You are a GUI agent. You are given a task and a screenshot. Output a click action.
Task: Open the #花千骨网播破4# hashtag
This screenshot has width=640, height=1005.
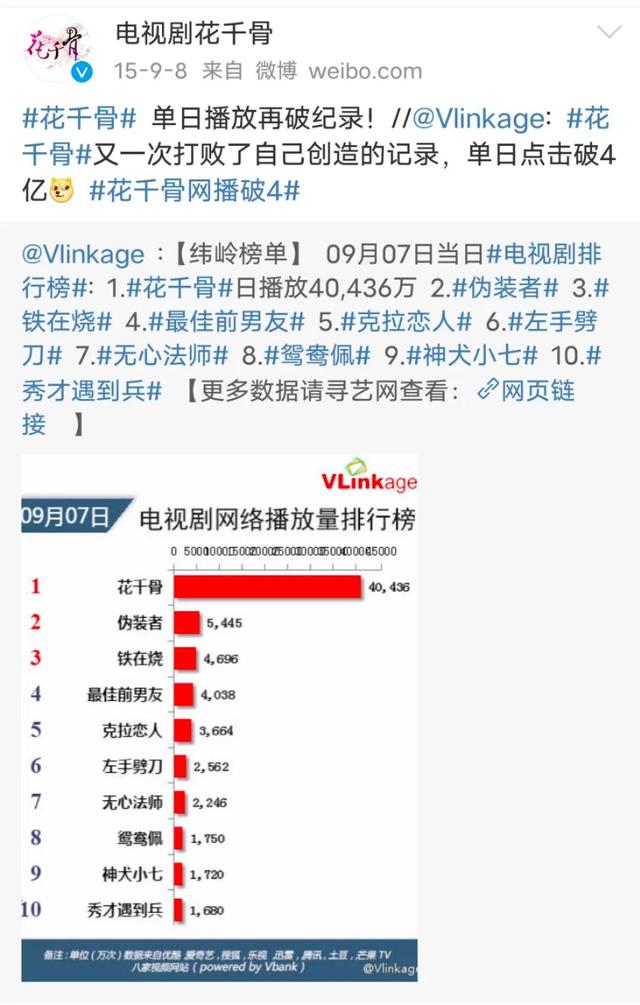[193, 190]
